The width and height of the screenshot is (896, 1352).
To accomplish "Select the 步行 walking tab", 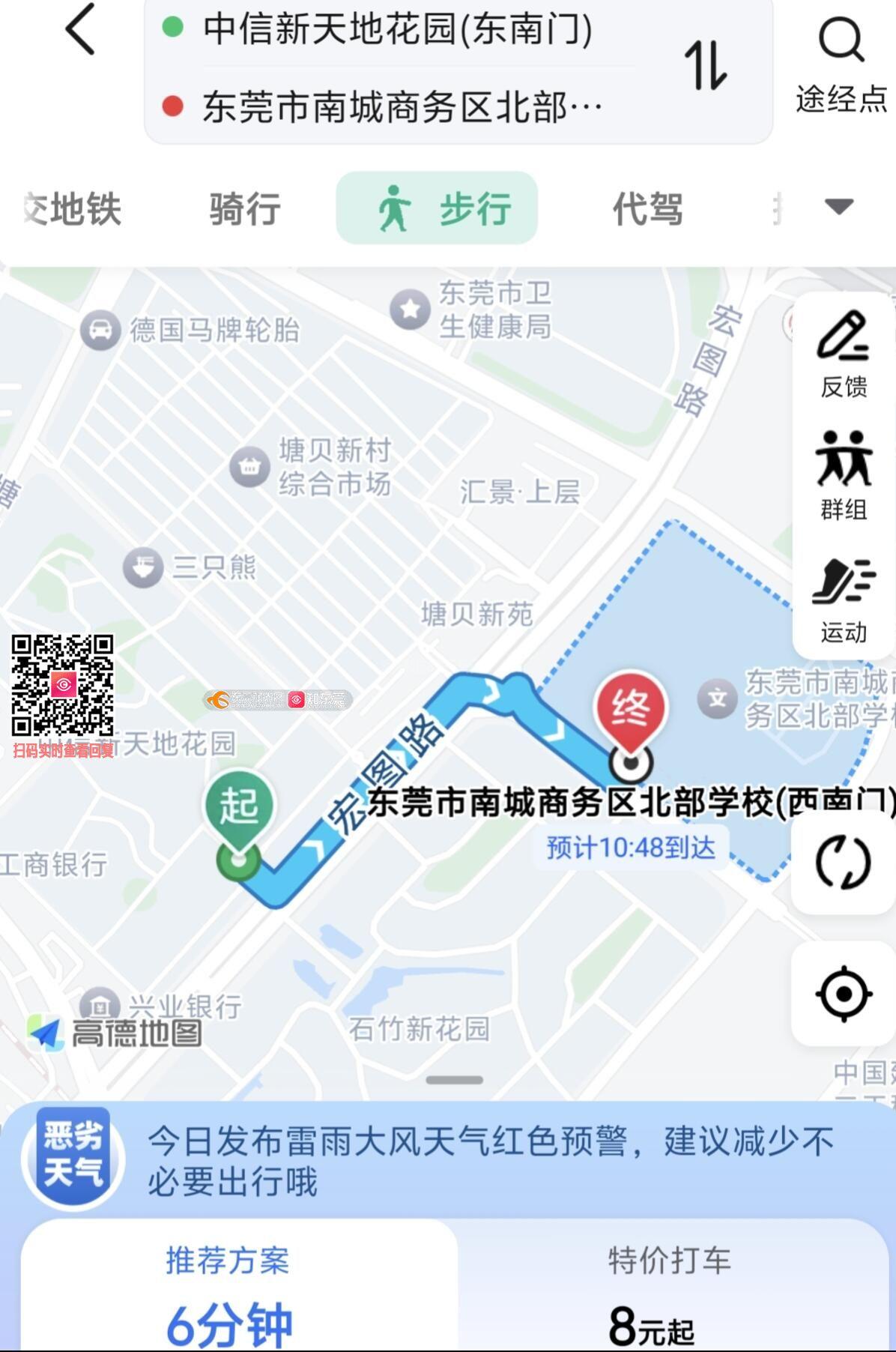I will click(x=437, y=208).
